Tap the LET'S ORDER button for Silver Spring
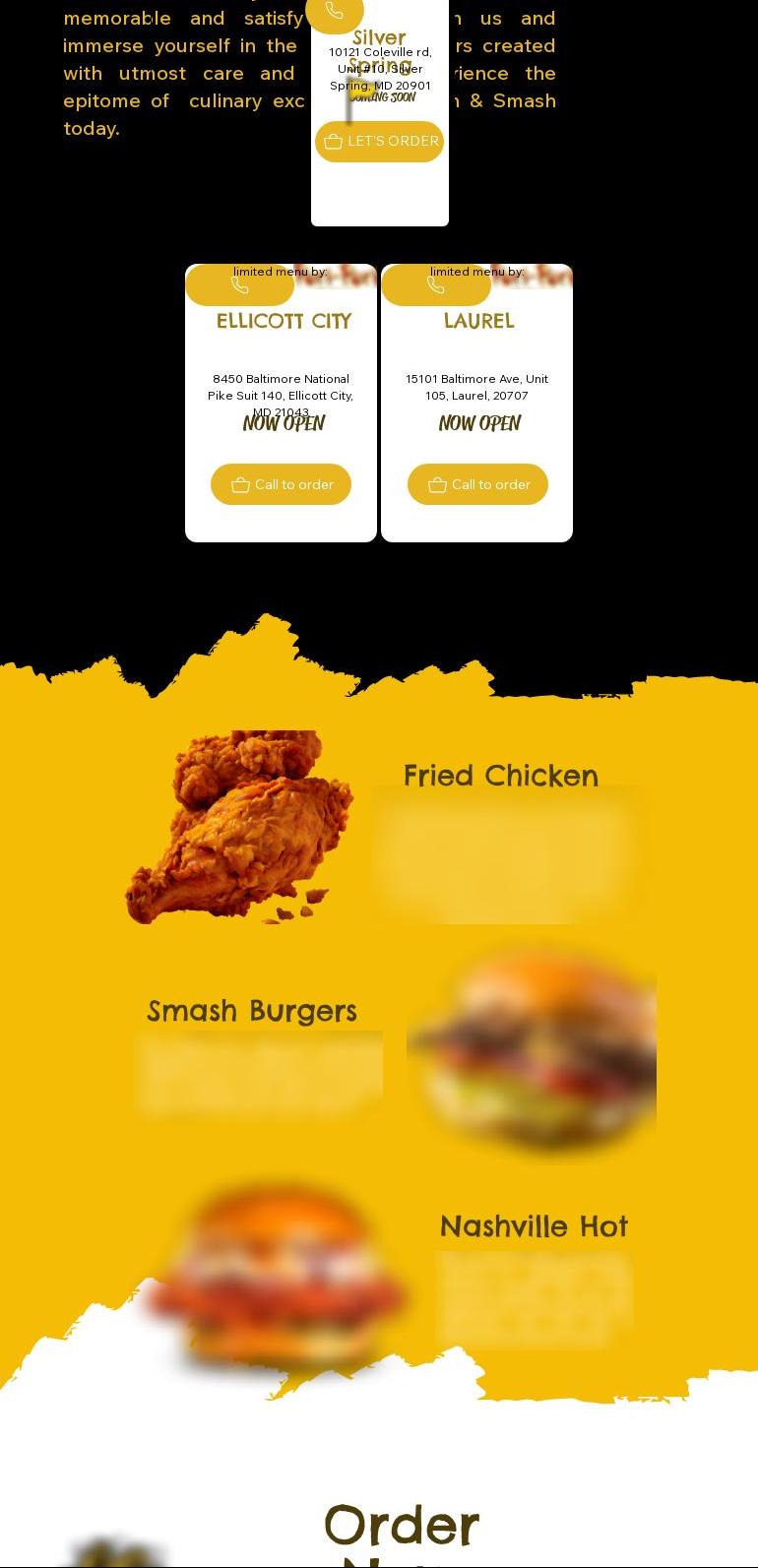 379,142
